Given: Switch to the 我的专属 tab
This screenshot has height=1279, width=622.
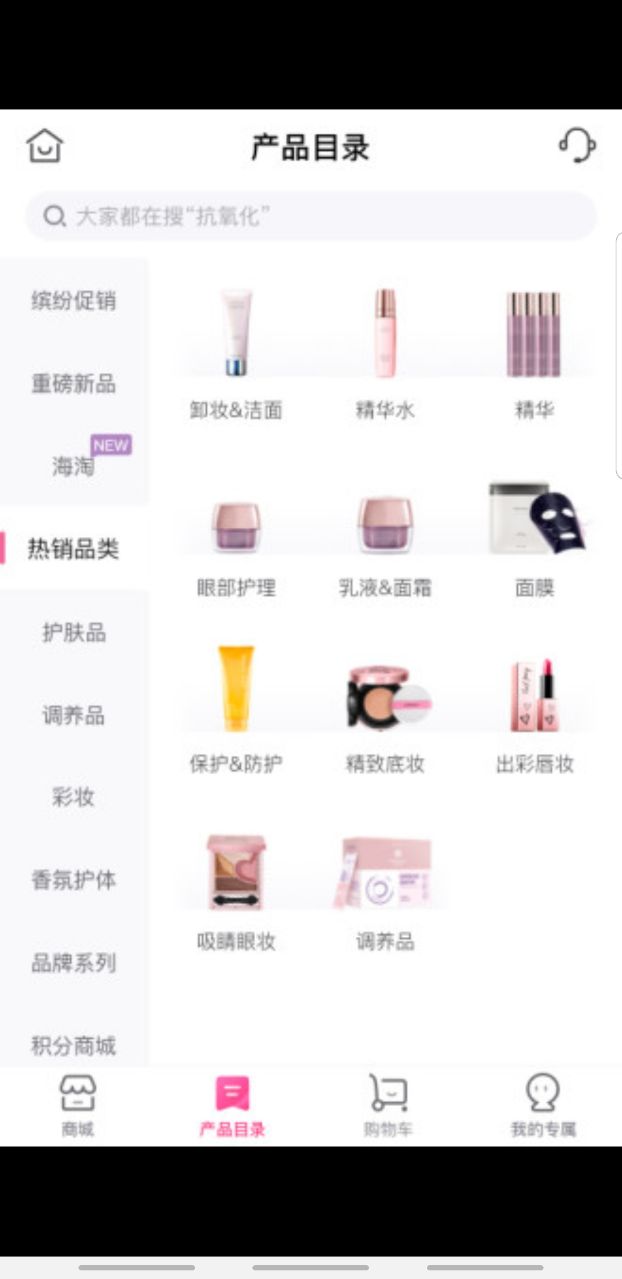Looking at the screenshot, I should (x=543, y=1106).
